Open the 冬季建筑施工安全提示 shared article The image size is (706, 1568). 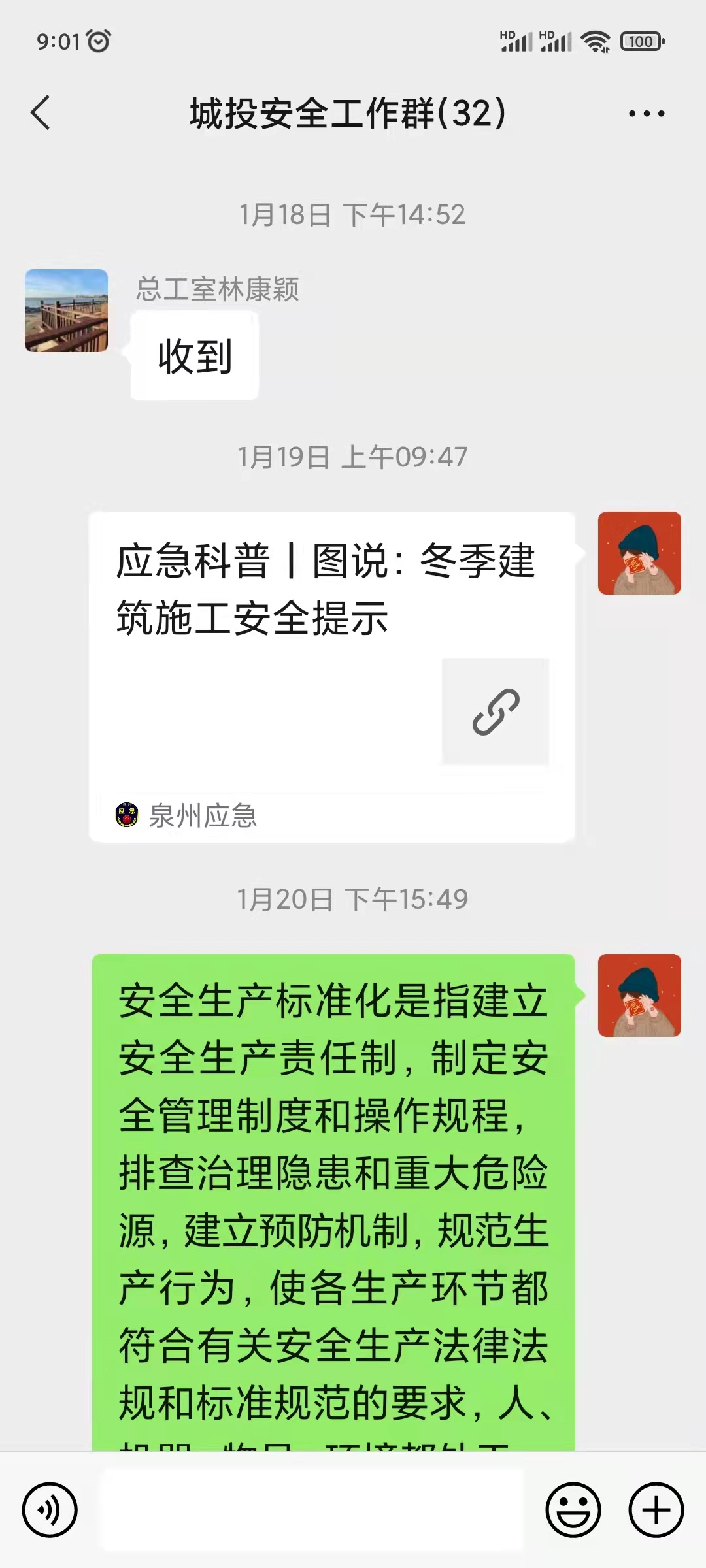coord(331,676)
